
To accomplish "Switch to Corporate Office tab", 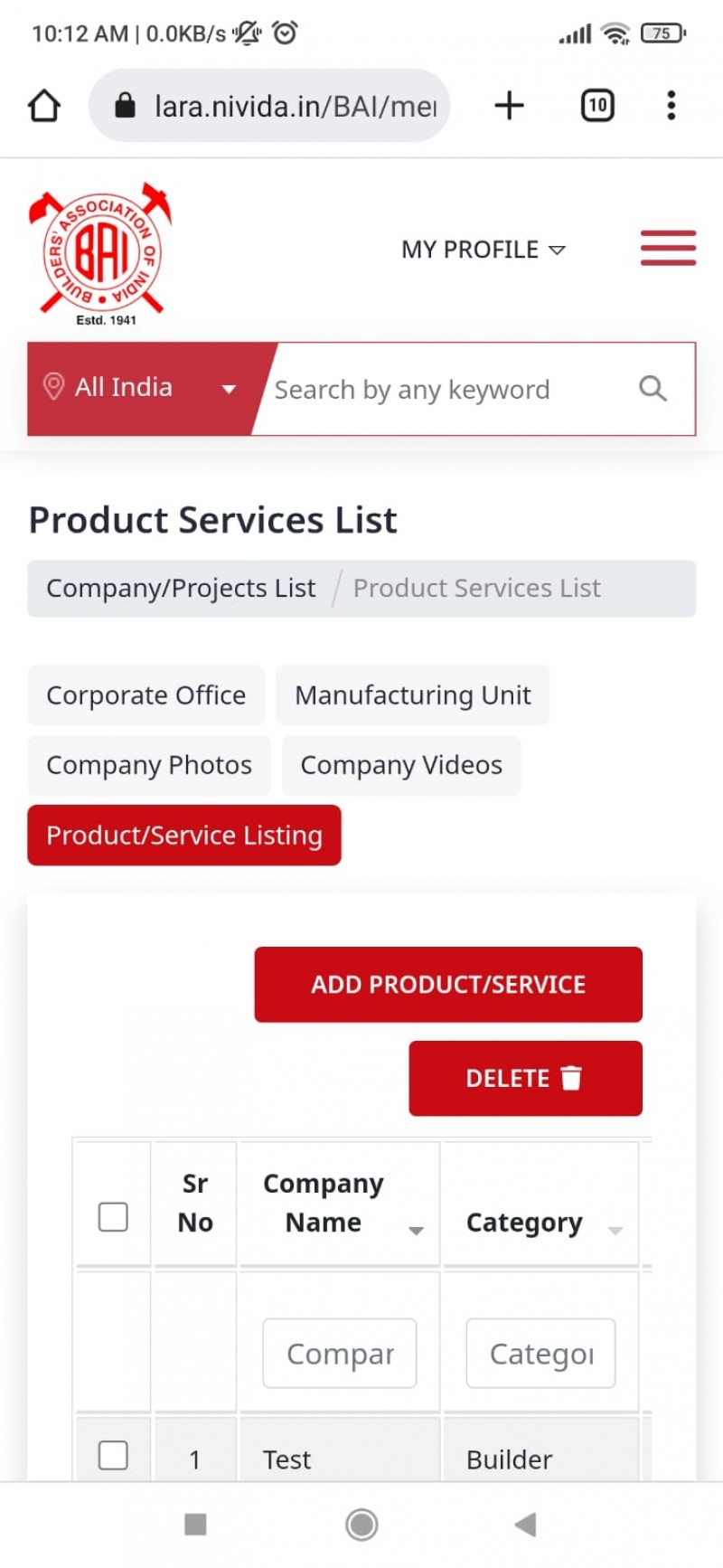I will [x=146, y=695].
